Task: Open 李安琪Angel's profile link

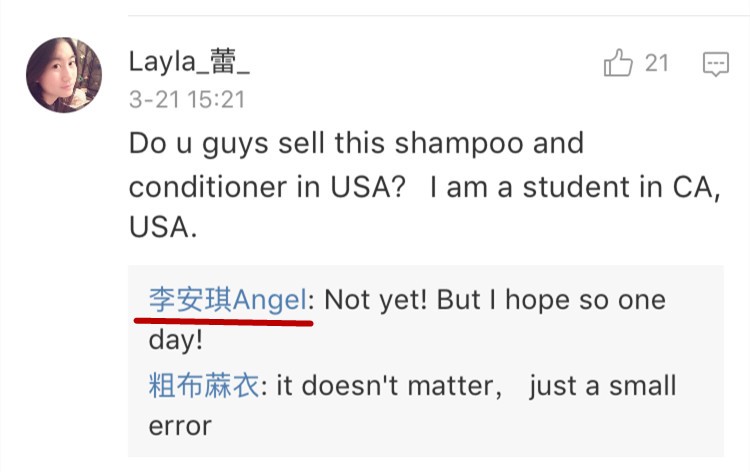Action: click(x=230, y=300)
